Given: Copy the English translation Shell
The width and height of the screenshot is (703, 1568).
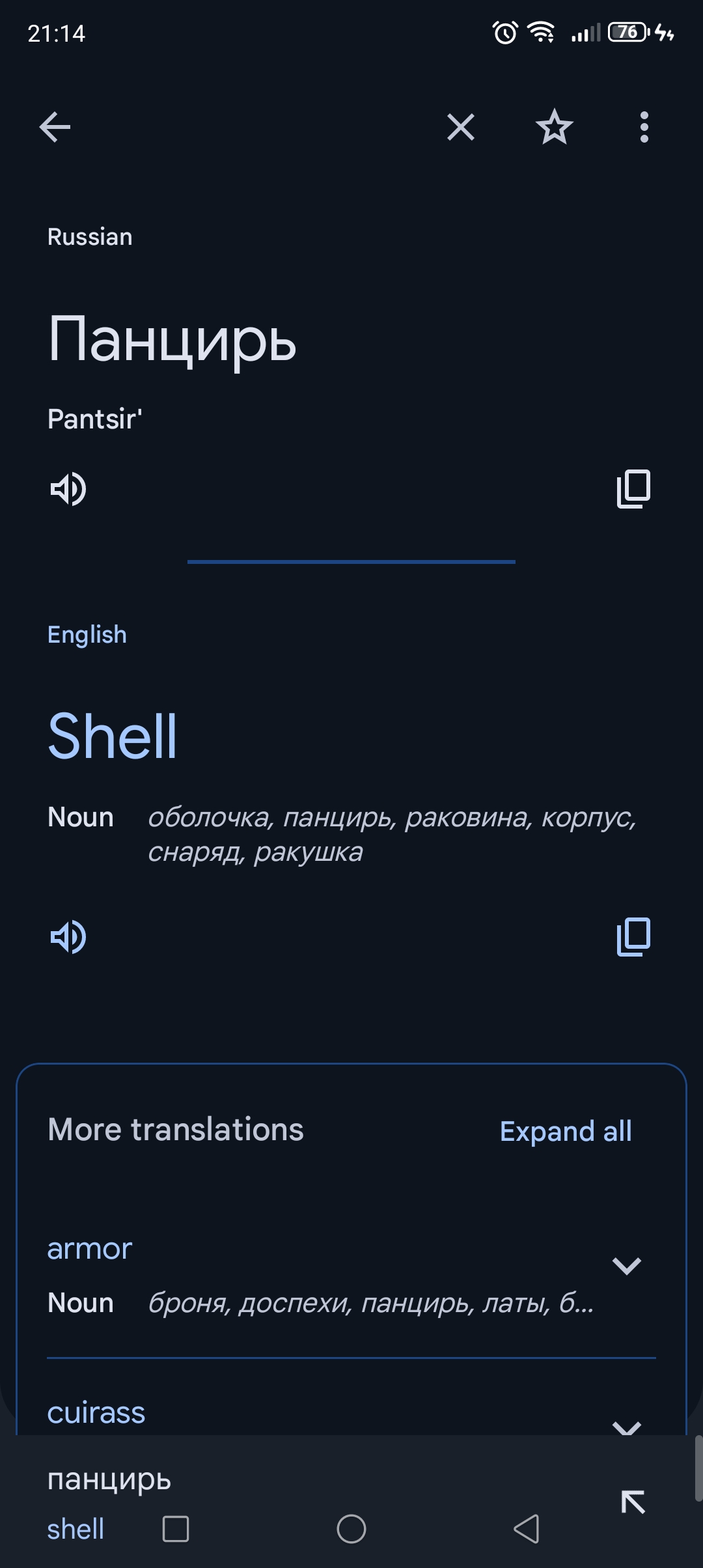Looking at the screenshot, I should click(633, 937).
